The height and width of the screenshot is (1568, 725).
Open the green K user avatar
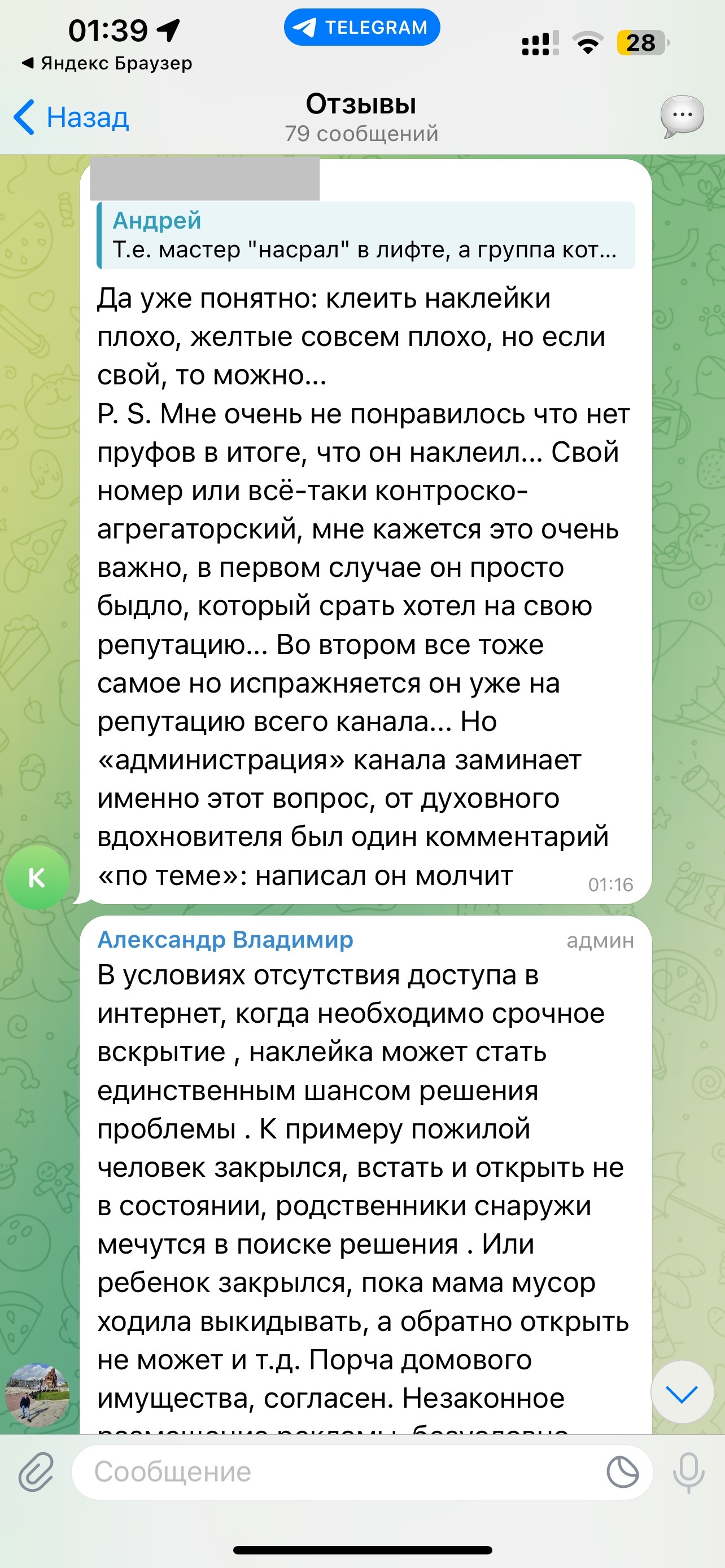pos(37,877)
